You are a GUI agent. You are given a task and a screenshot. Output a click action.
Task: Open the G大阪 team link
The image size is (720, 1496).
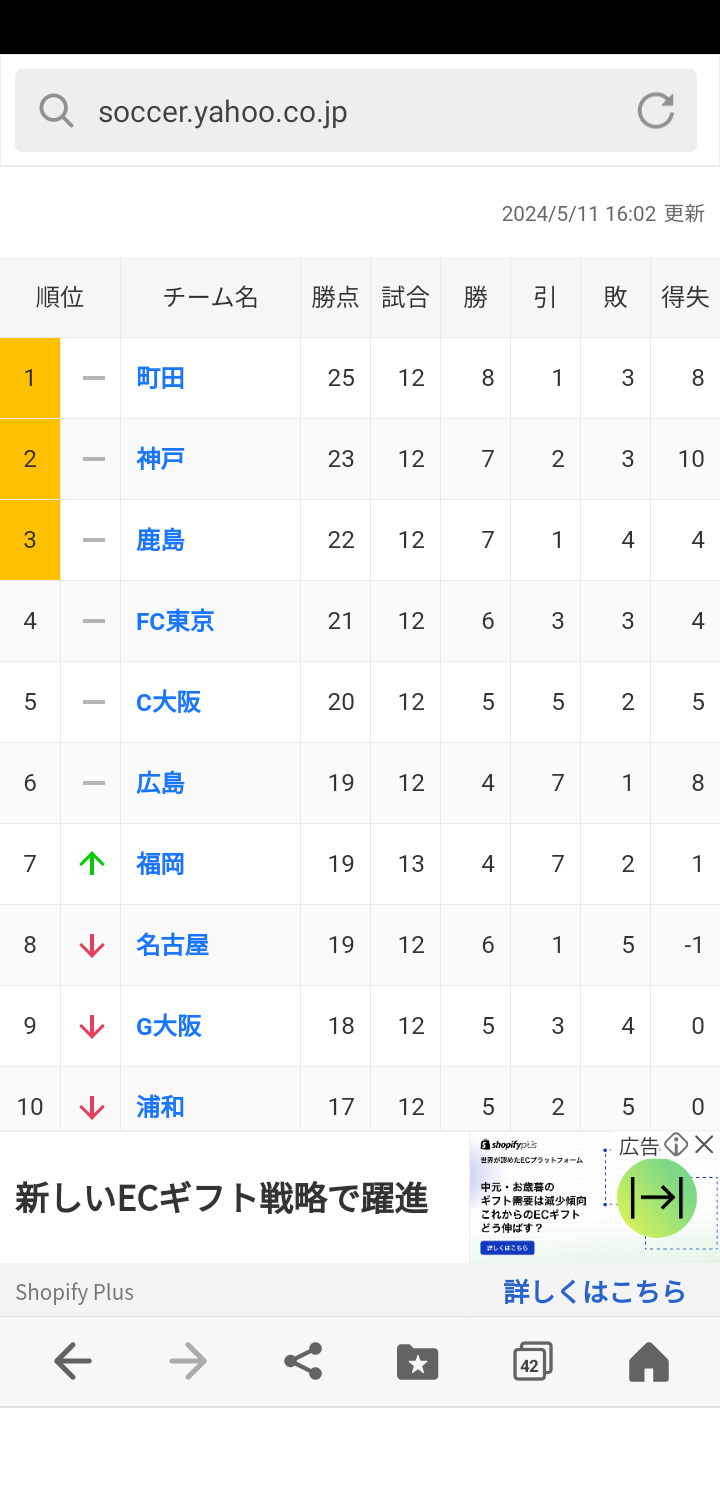(x=169, y=1026)
